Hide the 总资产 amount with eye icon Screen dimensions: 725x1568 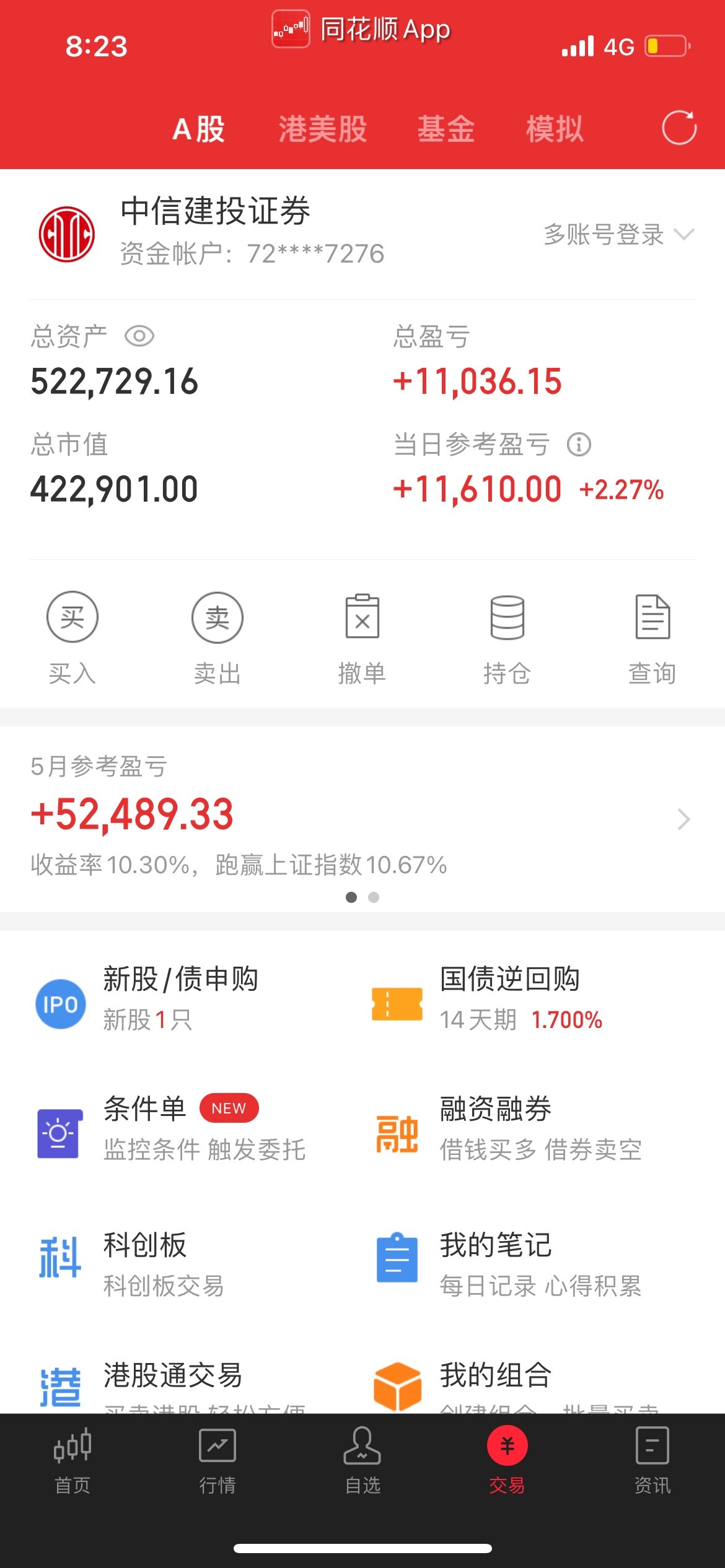(139, 336)
